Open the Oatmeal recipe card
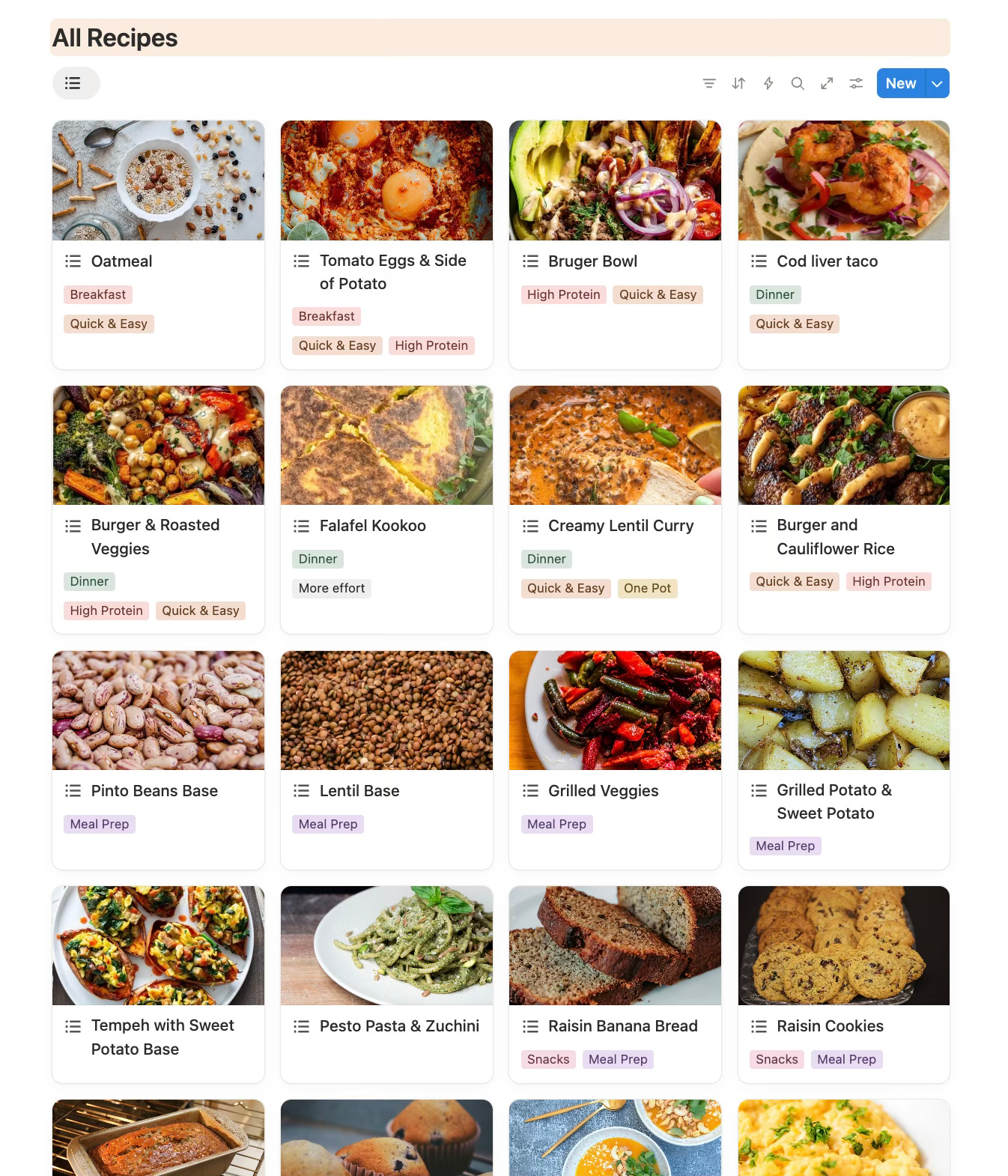1008x1176 pixels. point(121,261)
